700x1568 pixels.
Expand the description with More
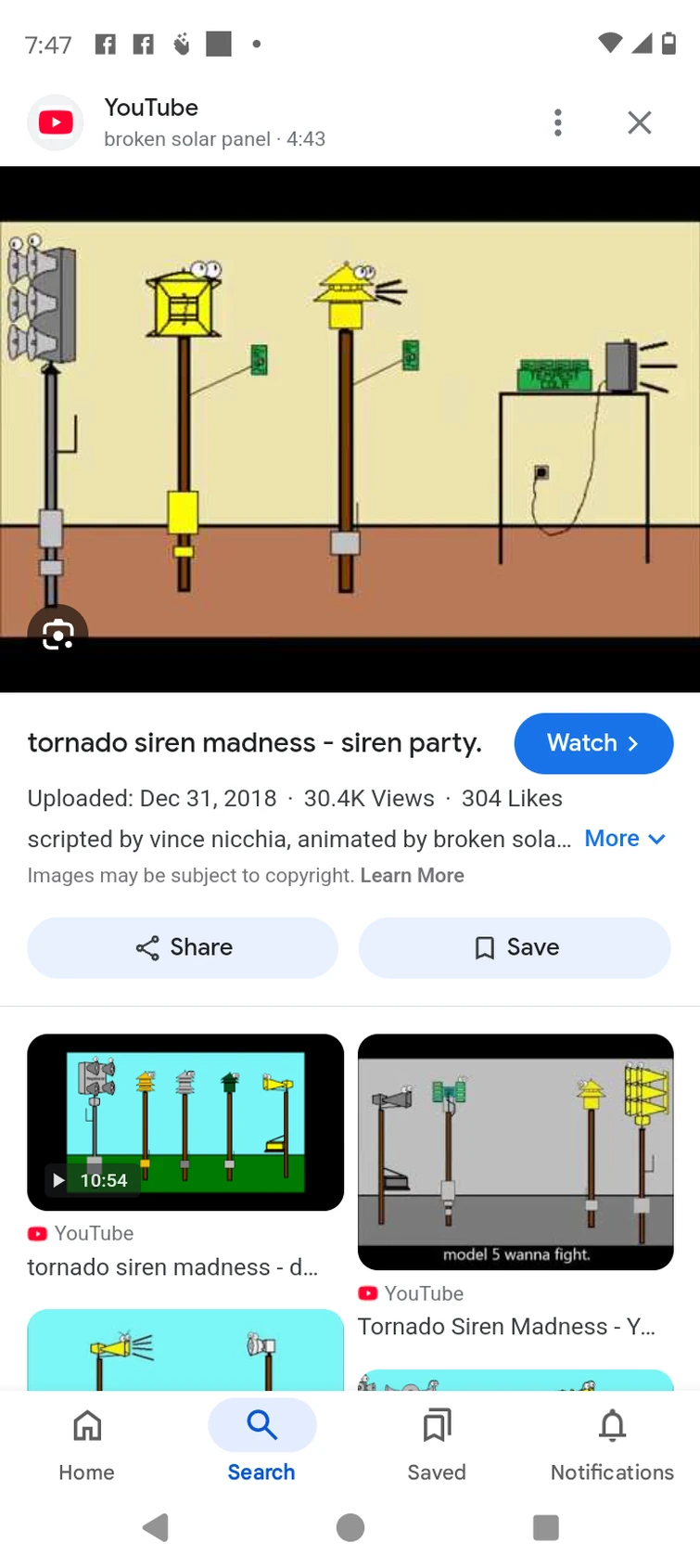(x=624, y=839)
